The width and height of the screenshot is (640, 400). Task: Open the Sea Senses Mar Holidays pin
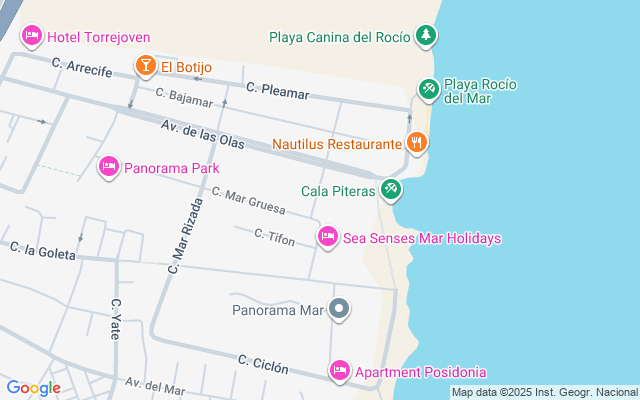(327, 237)
